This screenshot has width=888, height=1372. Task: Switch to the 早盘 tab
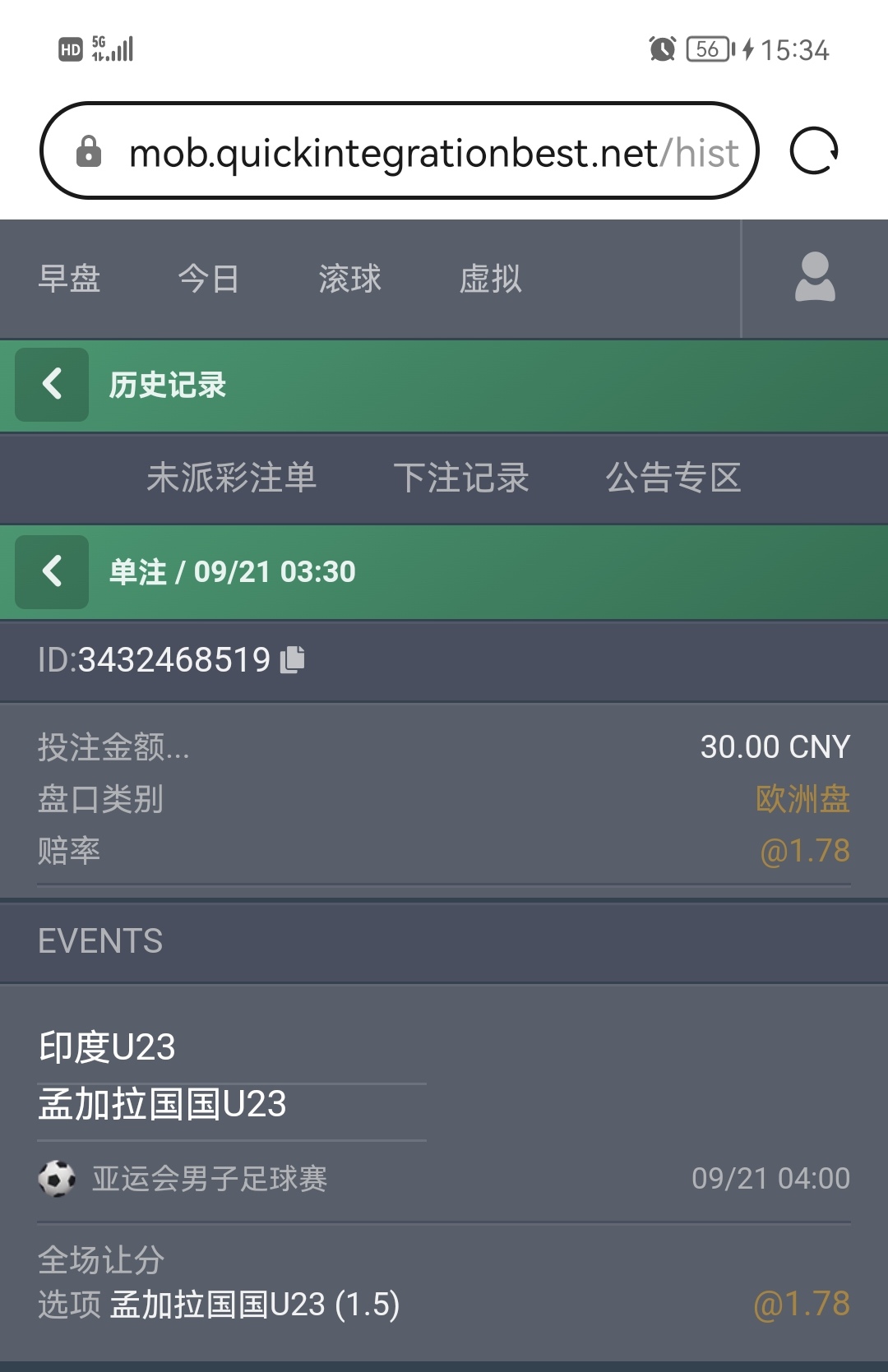[69, 279]
